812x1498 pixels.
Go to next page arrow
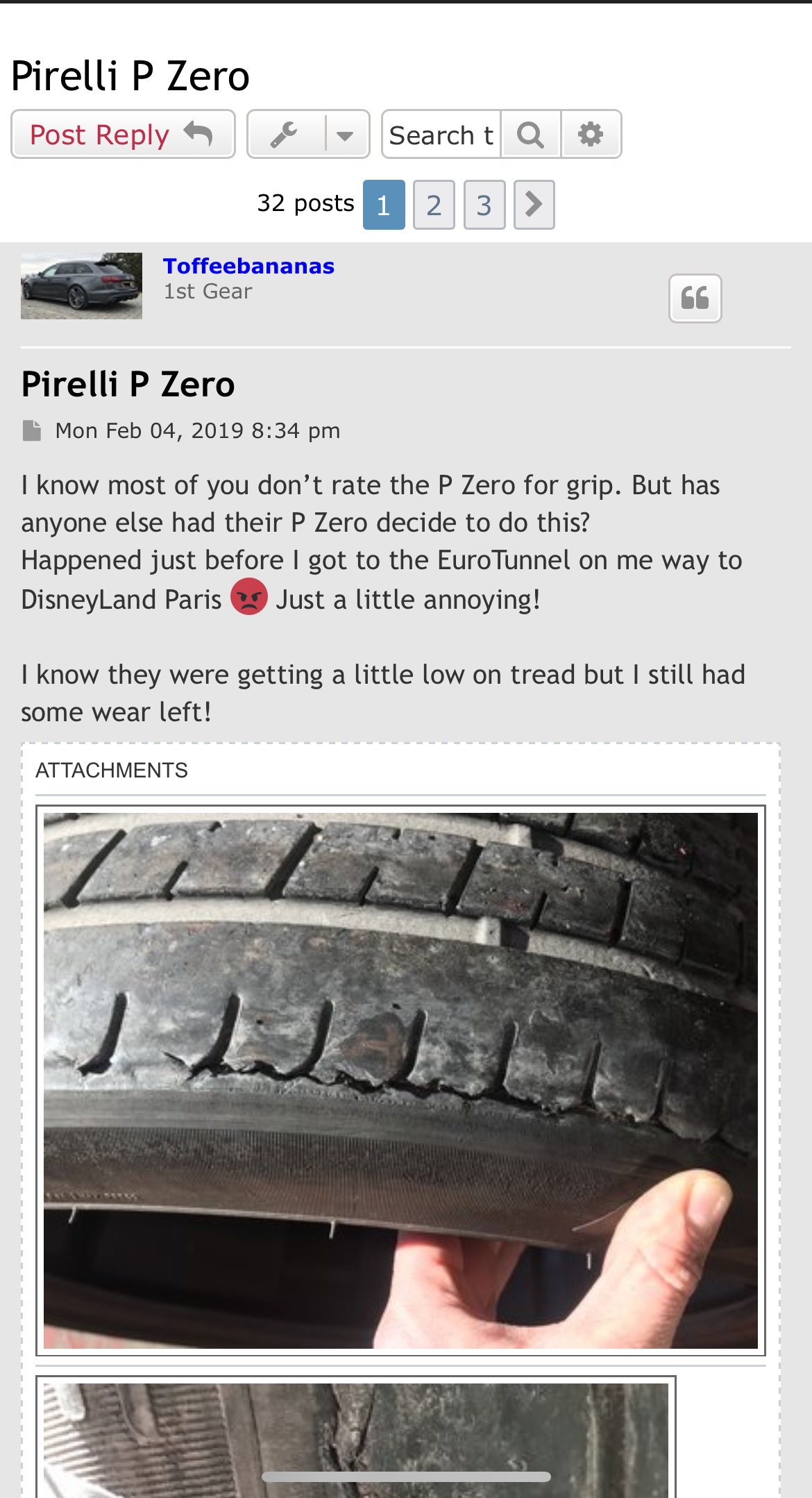[x=534, y=205]
